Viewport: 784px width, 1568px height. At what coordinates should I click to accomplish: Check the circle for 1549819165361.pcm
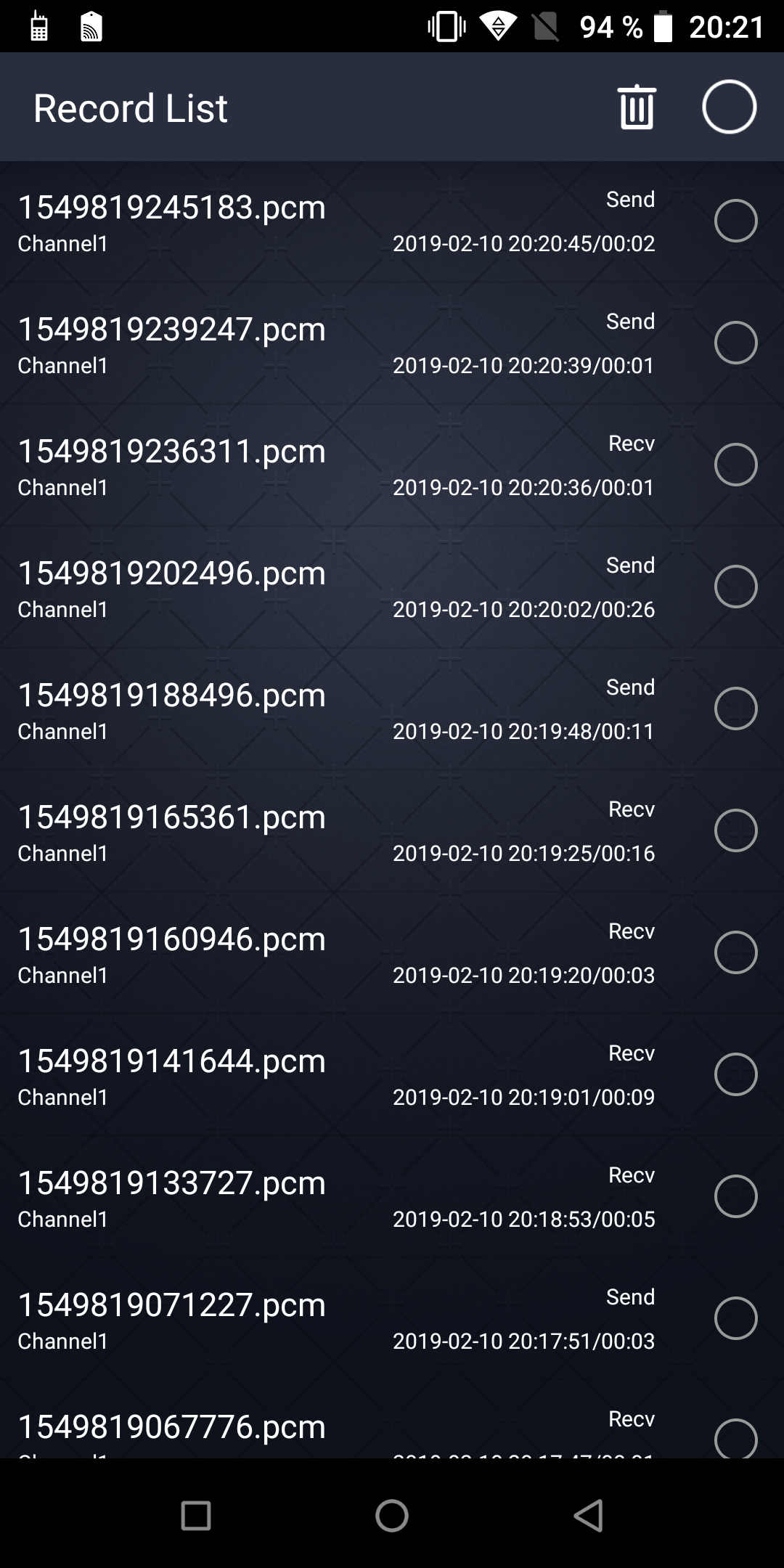(735, 830)
